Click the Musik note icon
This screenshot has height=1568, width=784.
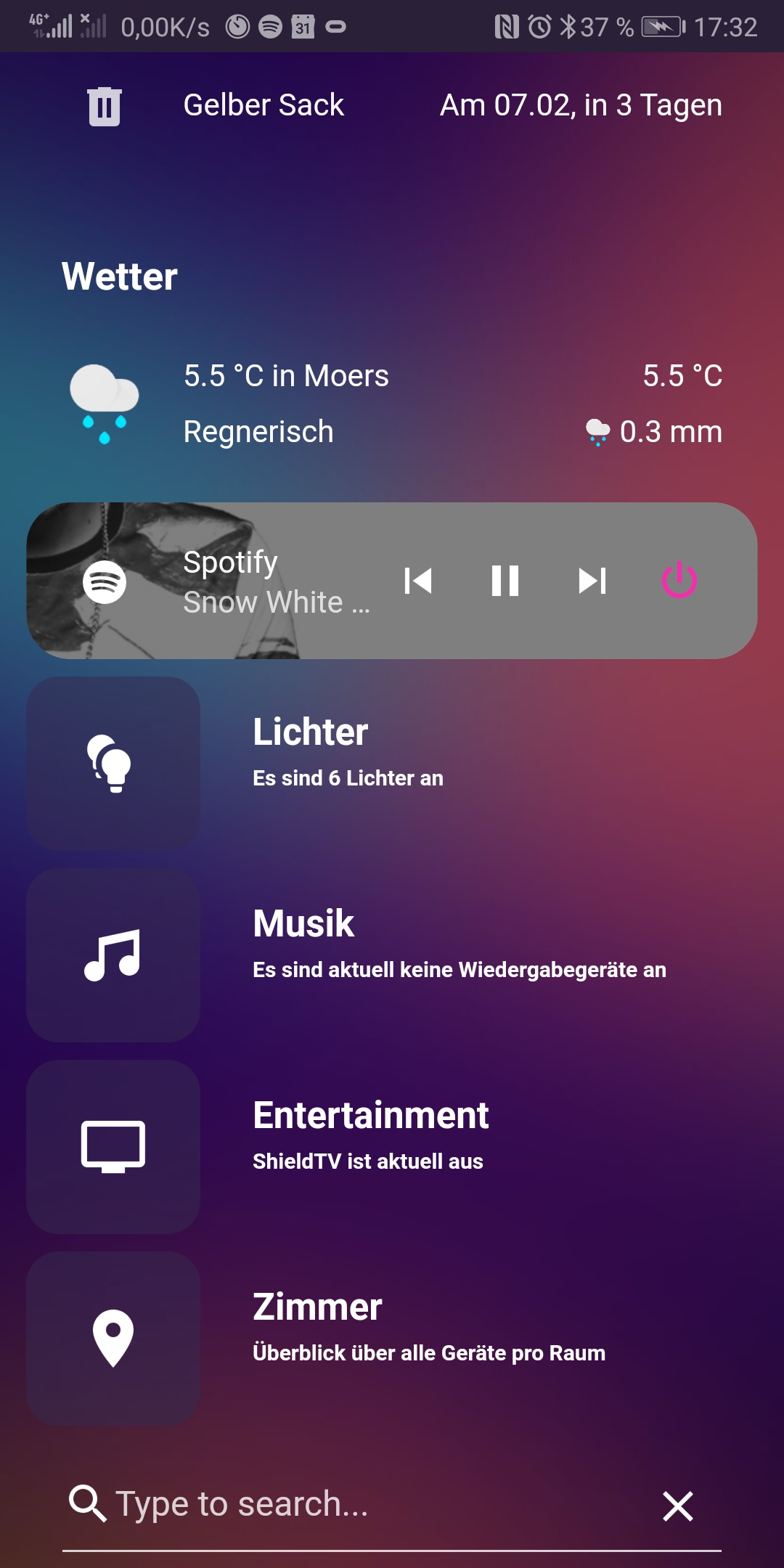(113, 957)
